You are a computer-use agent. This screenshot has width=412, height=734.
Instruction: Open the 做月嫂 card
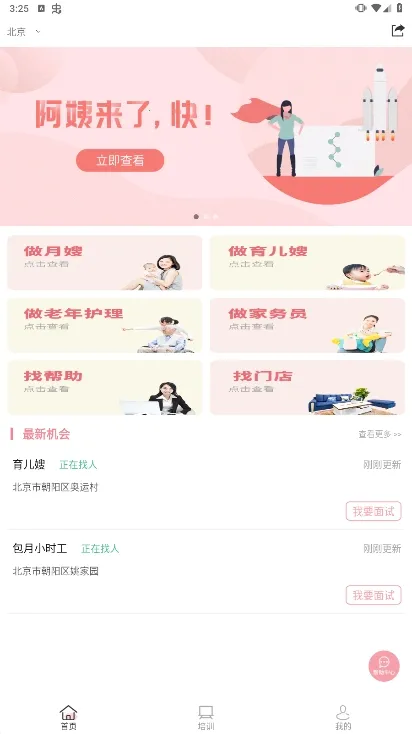pyautogui.click(x=105, y=263)
